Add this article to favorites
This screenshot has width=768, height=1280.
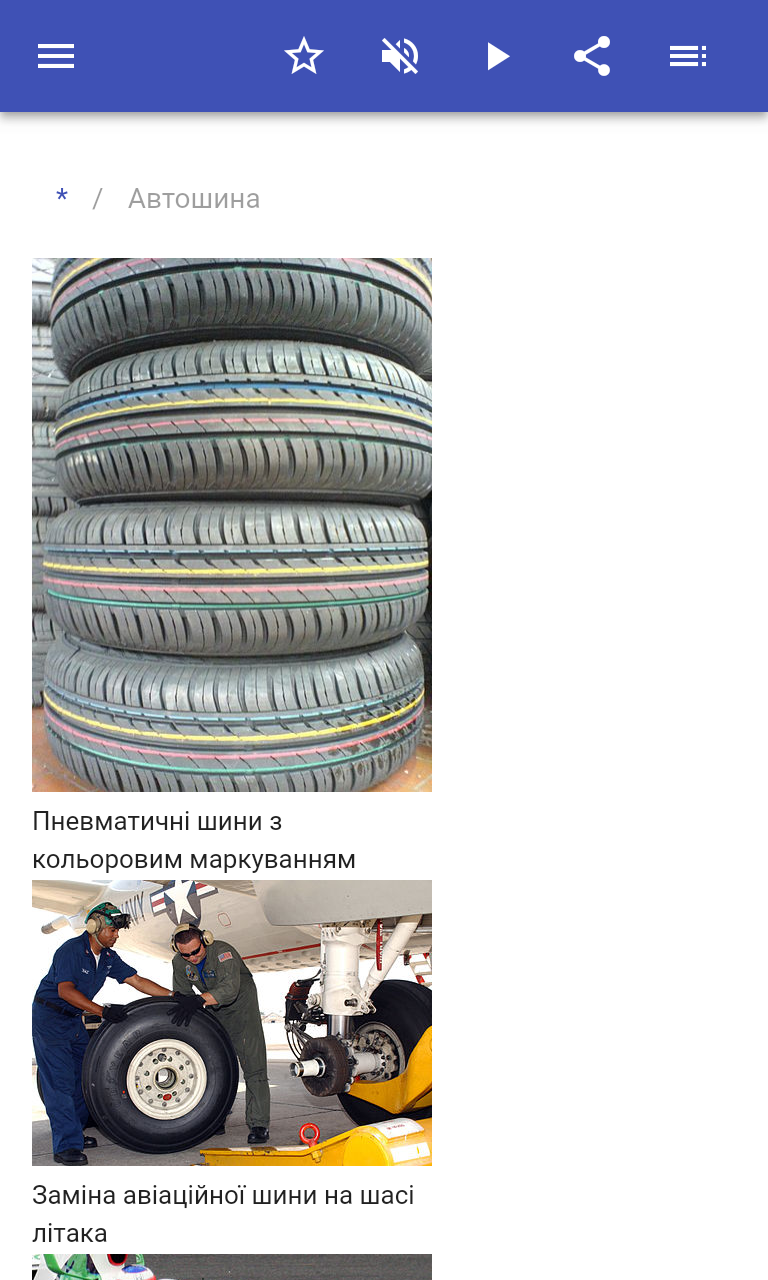pyautogui.click(x=303, y=56)
